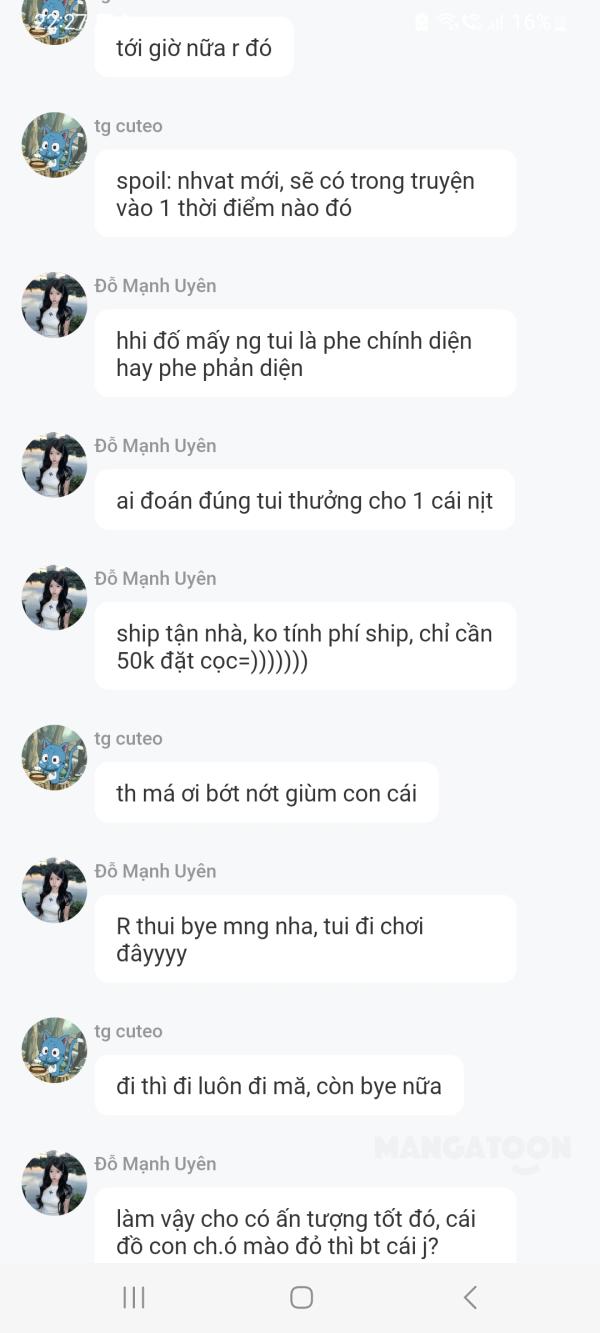Open the recent apps view

tap(133, 1297)
